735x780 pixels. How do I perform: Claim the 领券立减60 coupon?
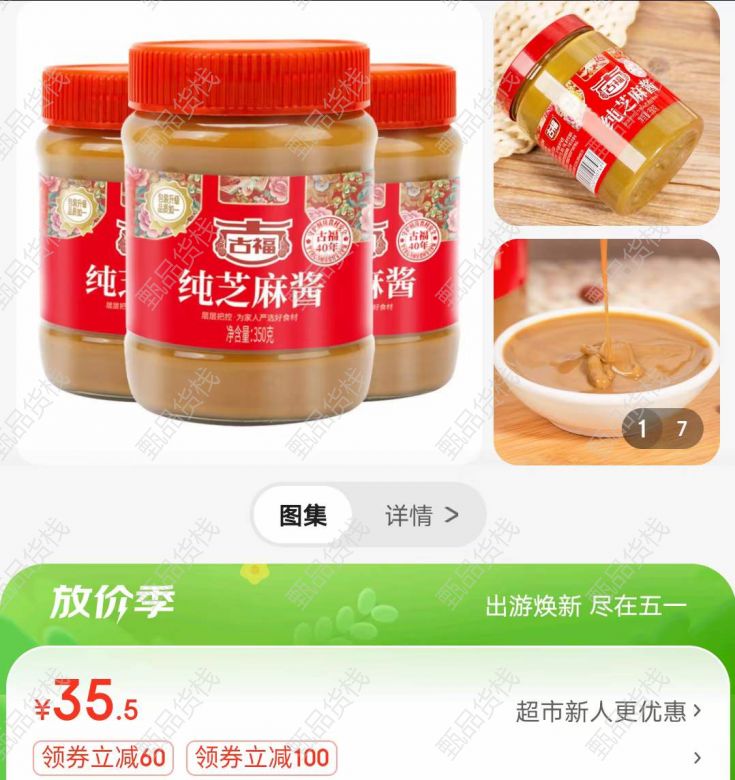[104, 758]
